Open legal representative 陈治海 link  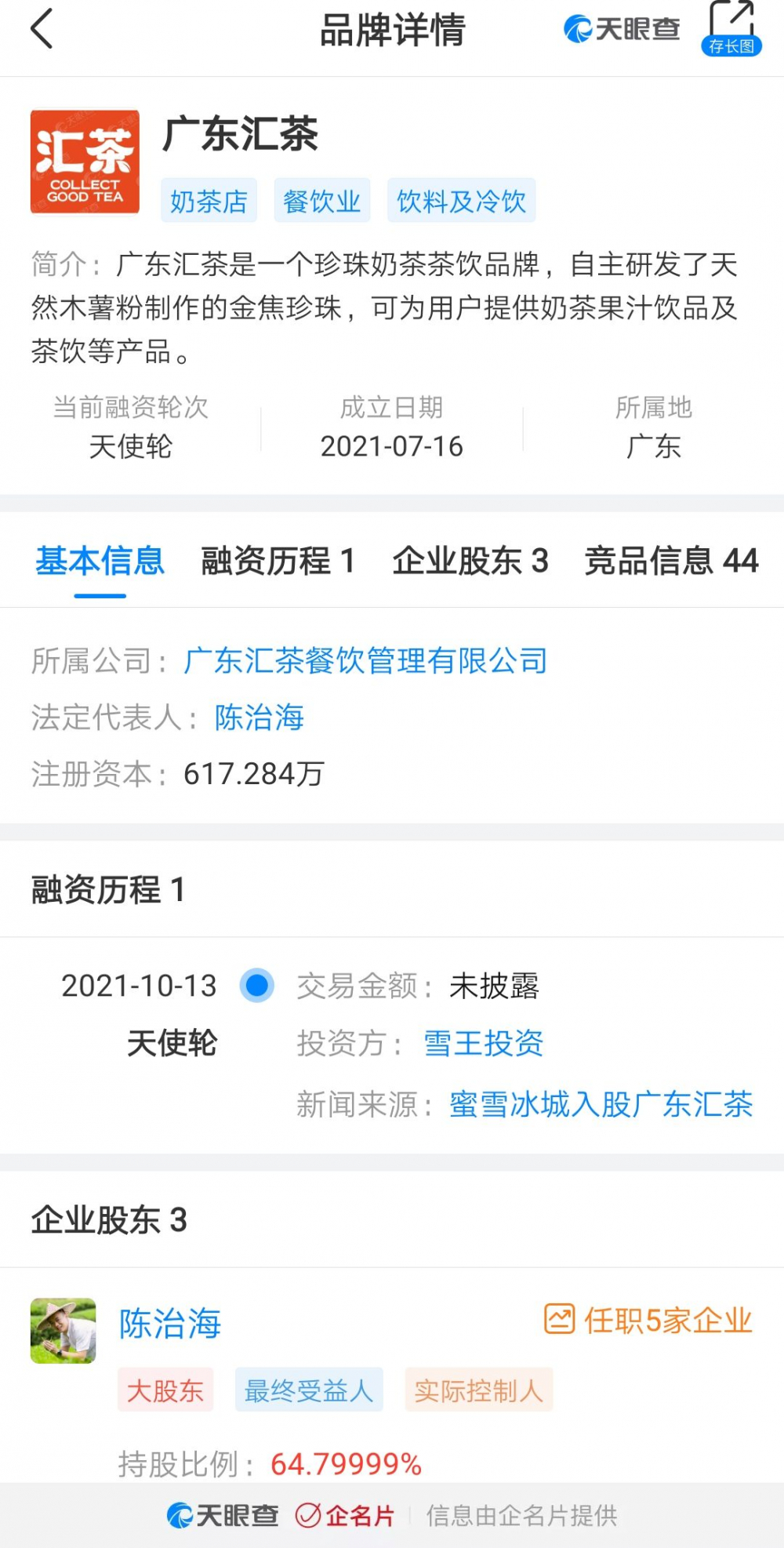pyautogui.click(x=260, y=718)
